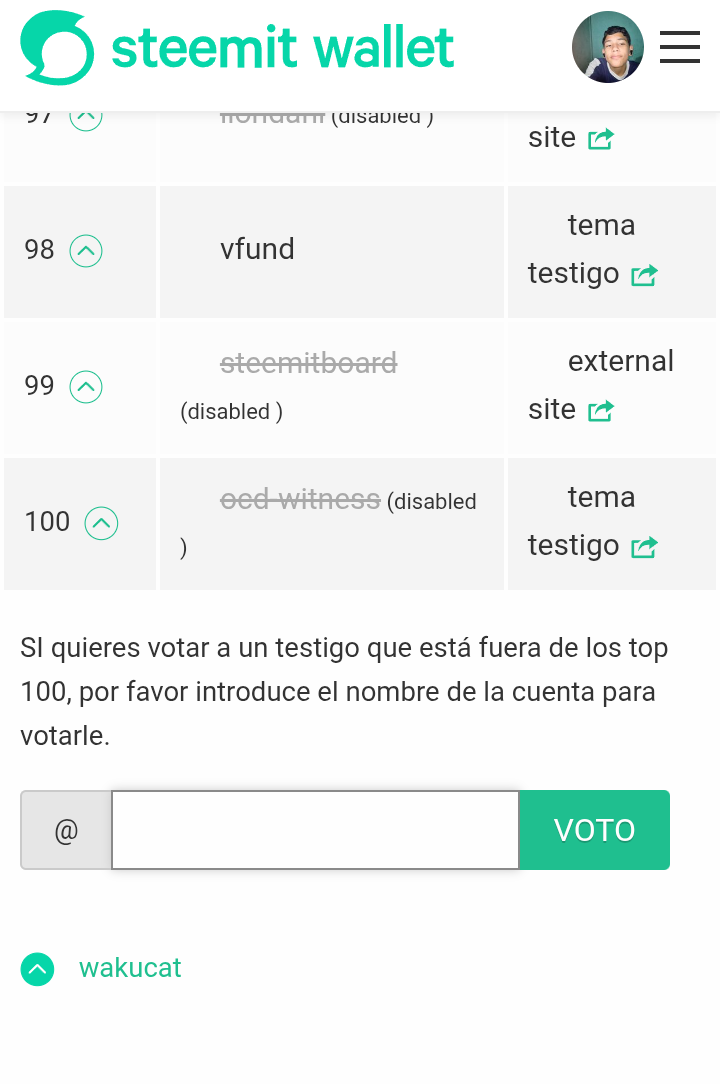Open the vfund witness account
The width and height of the screenshot is (720, 1084).
[257, 249]
